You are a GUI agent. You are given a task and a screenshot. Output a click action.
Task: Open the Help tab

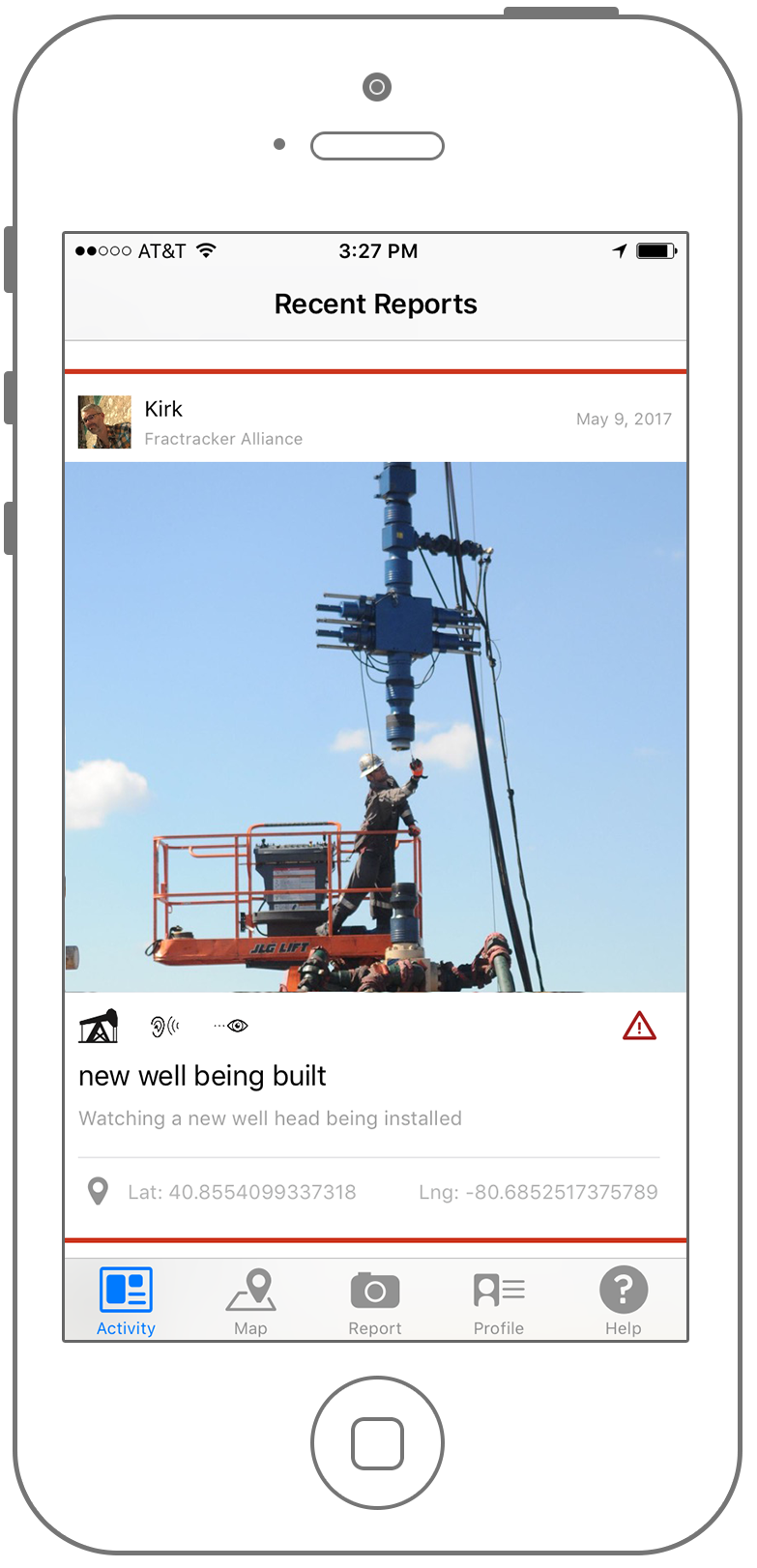coord(624,1300)
